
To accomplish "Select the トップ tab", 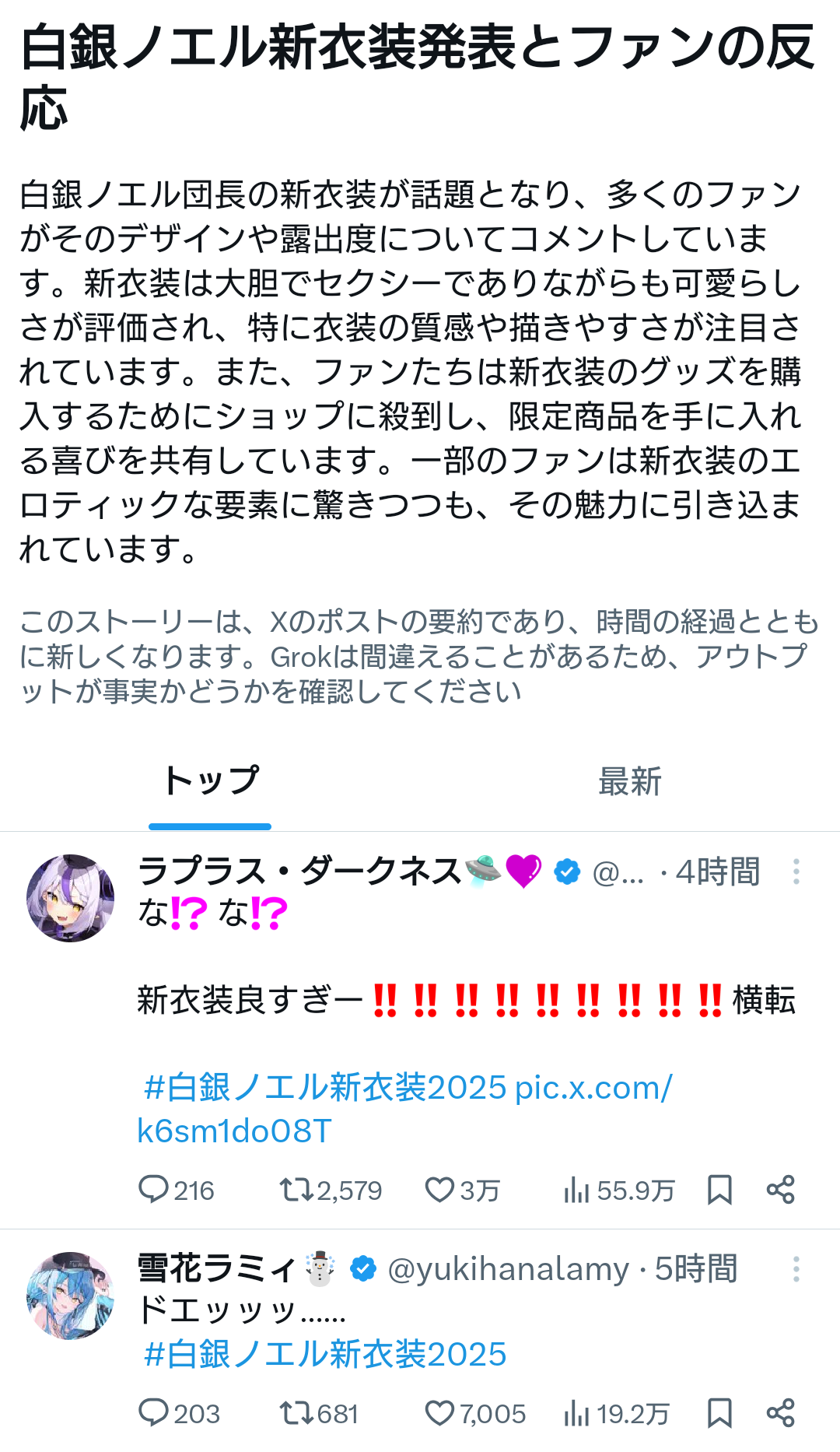I will (x=210, y=781).
